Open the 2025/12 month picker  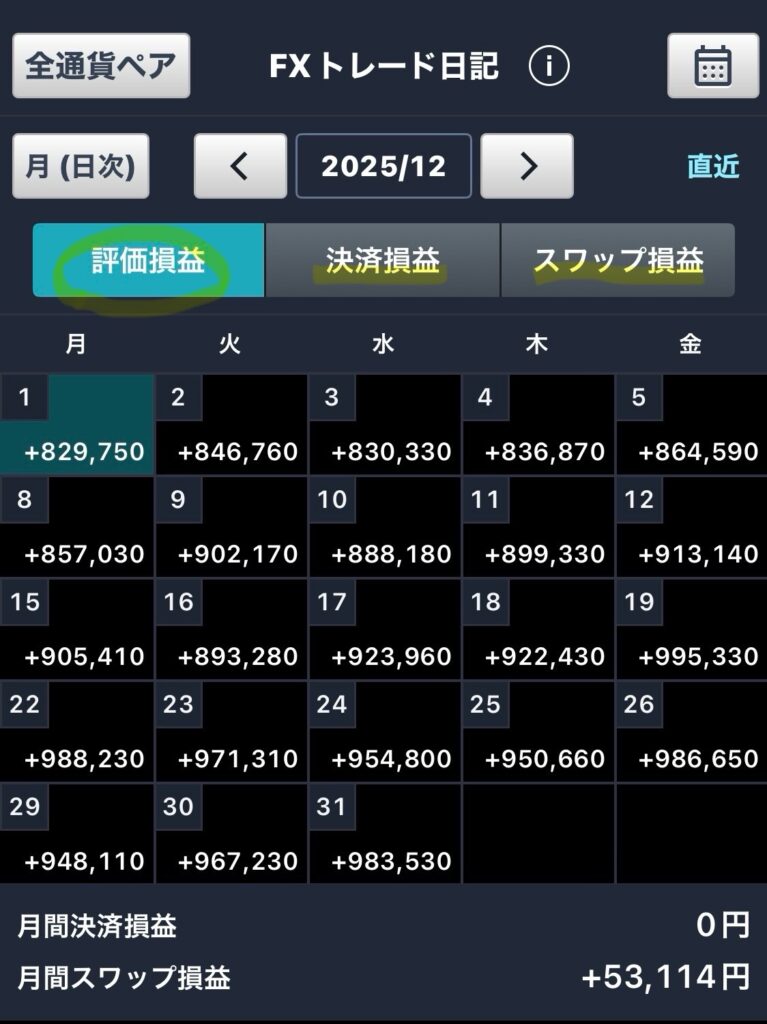(383, 166)
